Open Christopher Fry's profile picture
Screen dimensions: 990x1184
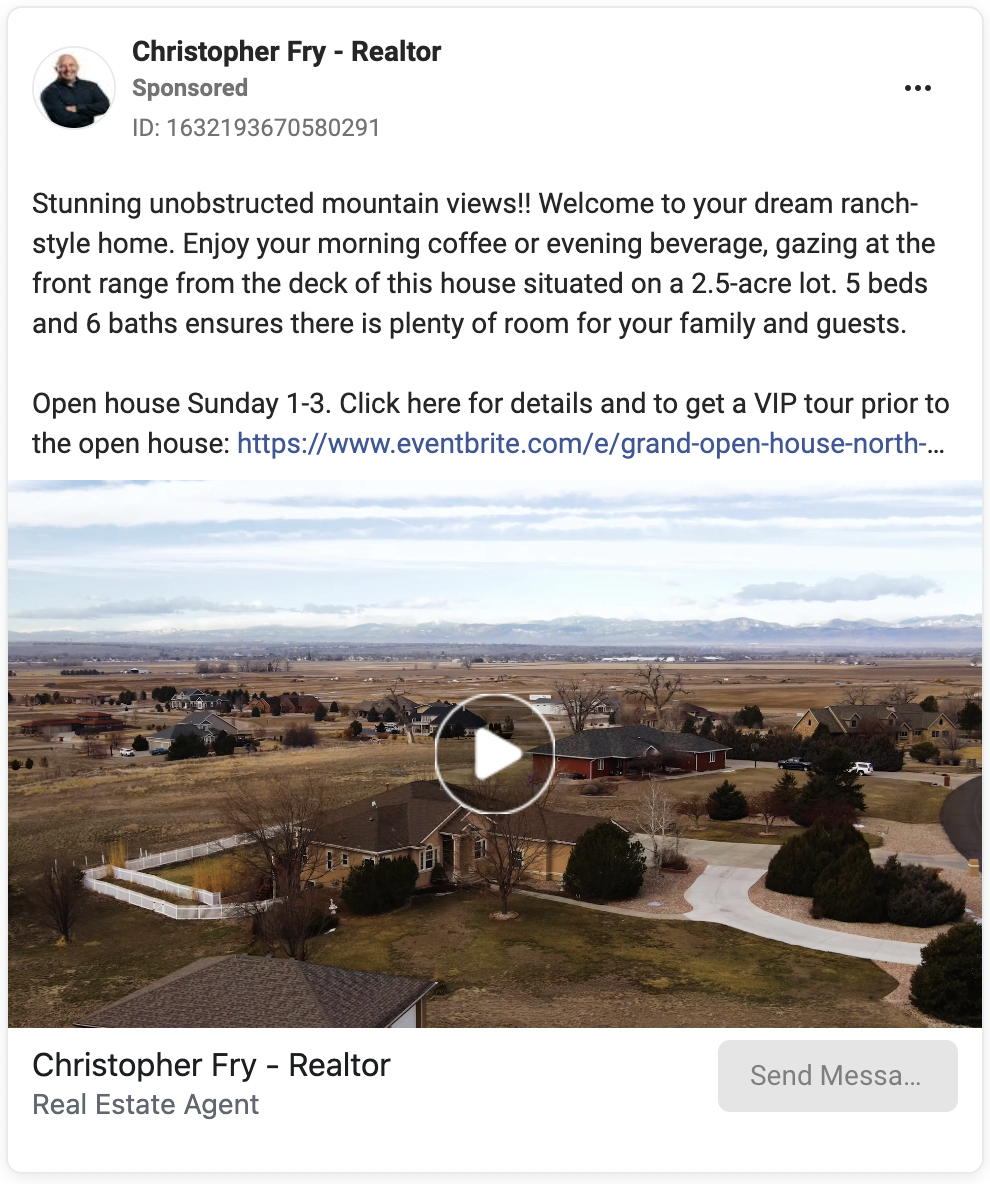click(x=74, y=88)
